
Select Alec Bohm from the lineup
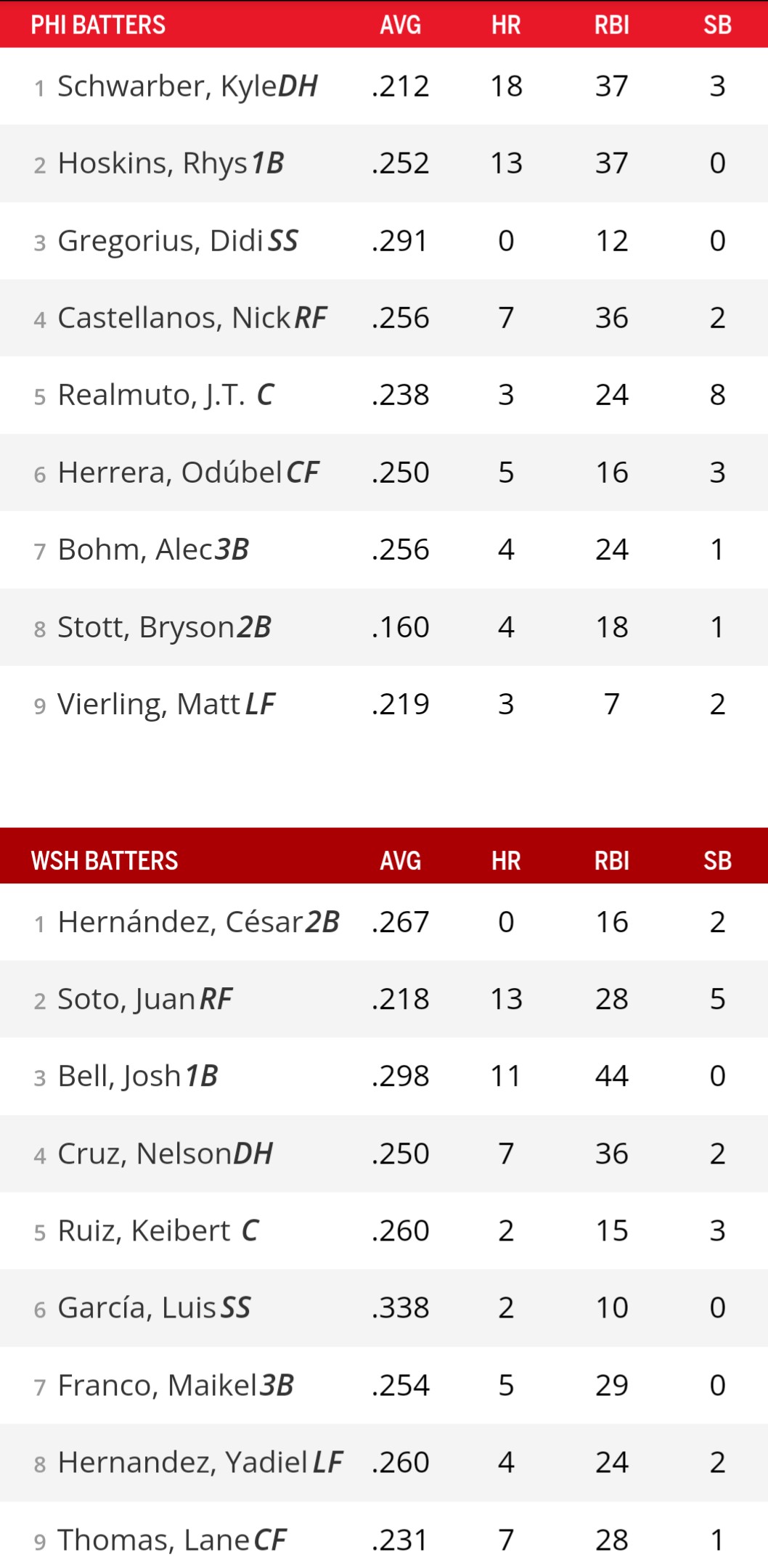pos(153,550)
